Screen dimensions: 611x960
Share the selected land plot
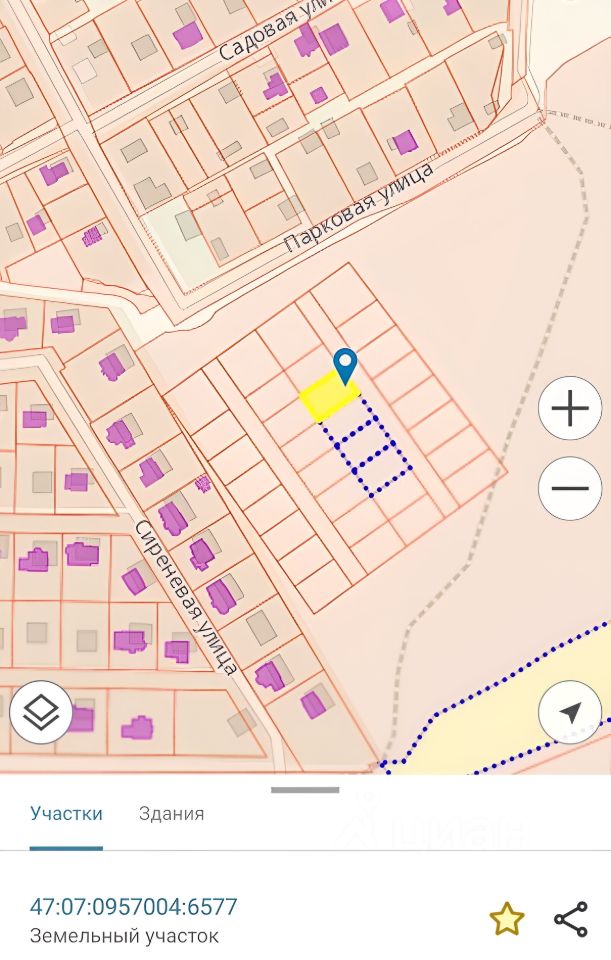571,918
